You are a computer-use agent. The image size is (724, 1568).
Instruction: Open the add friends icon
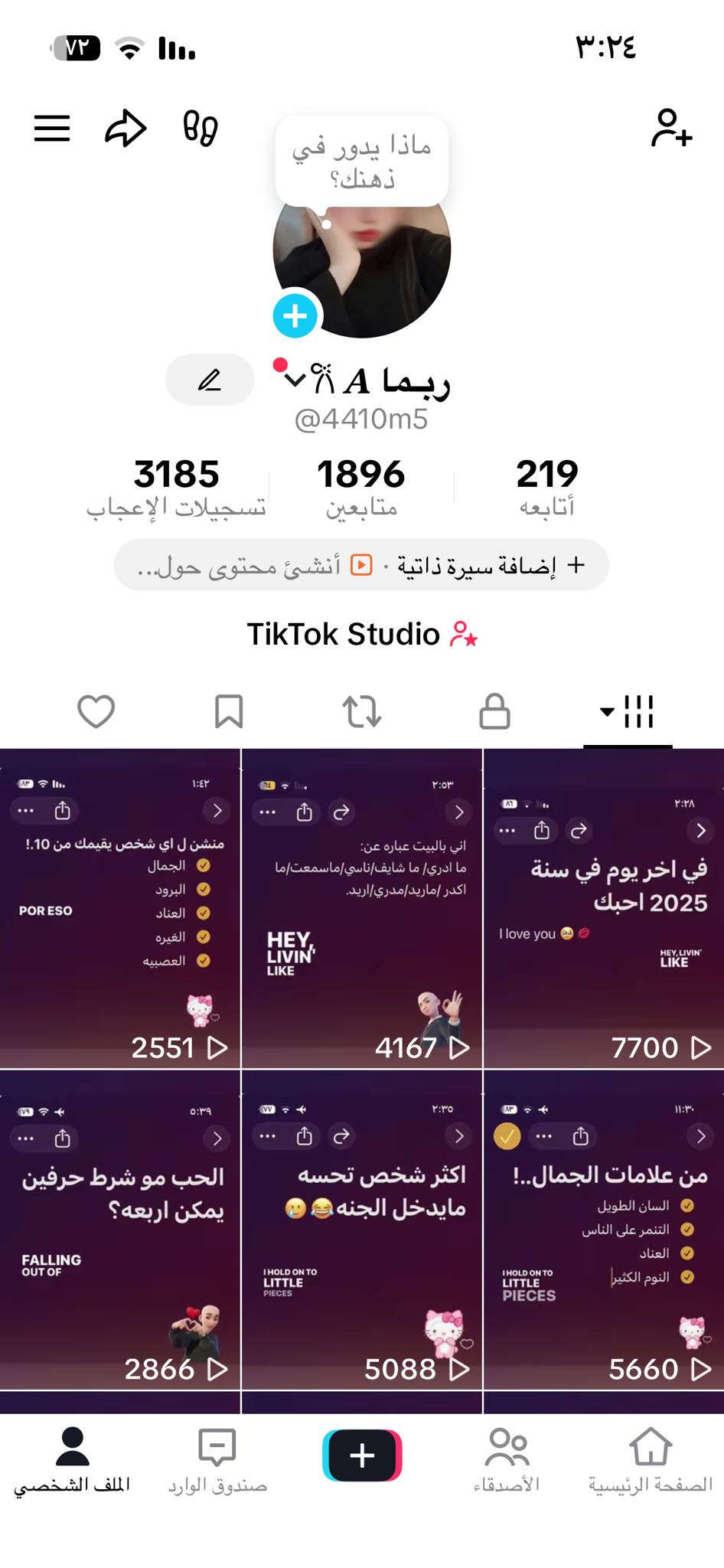(671, 128)
